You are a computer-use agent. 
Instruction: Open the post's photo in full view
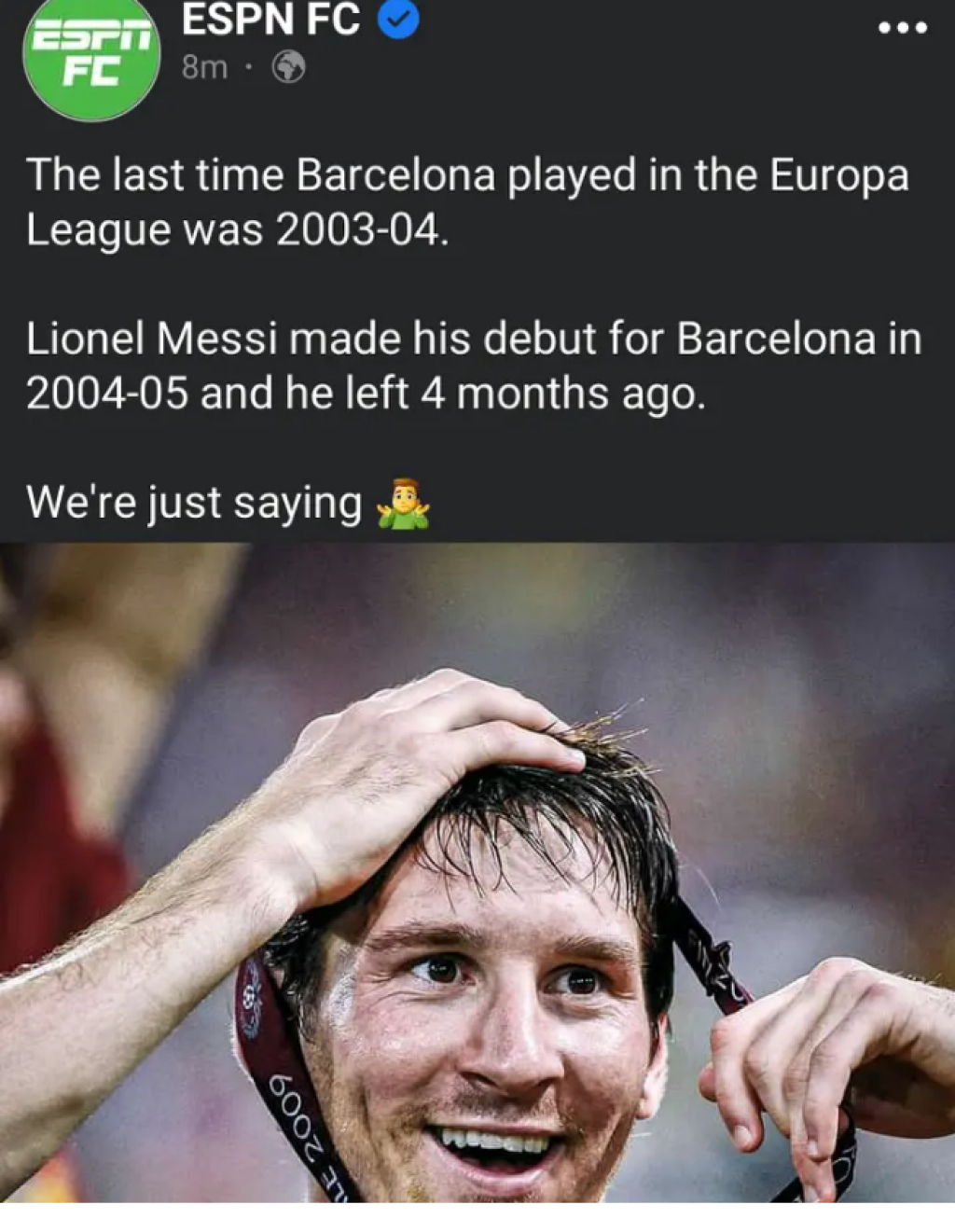477,872
